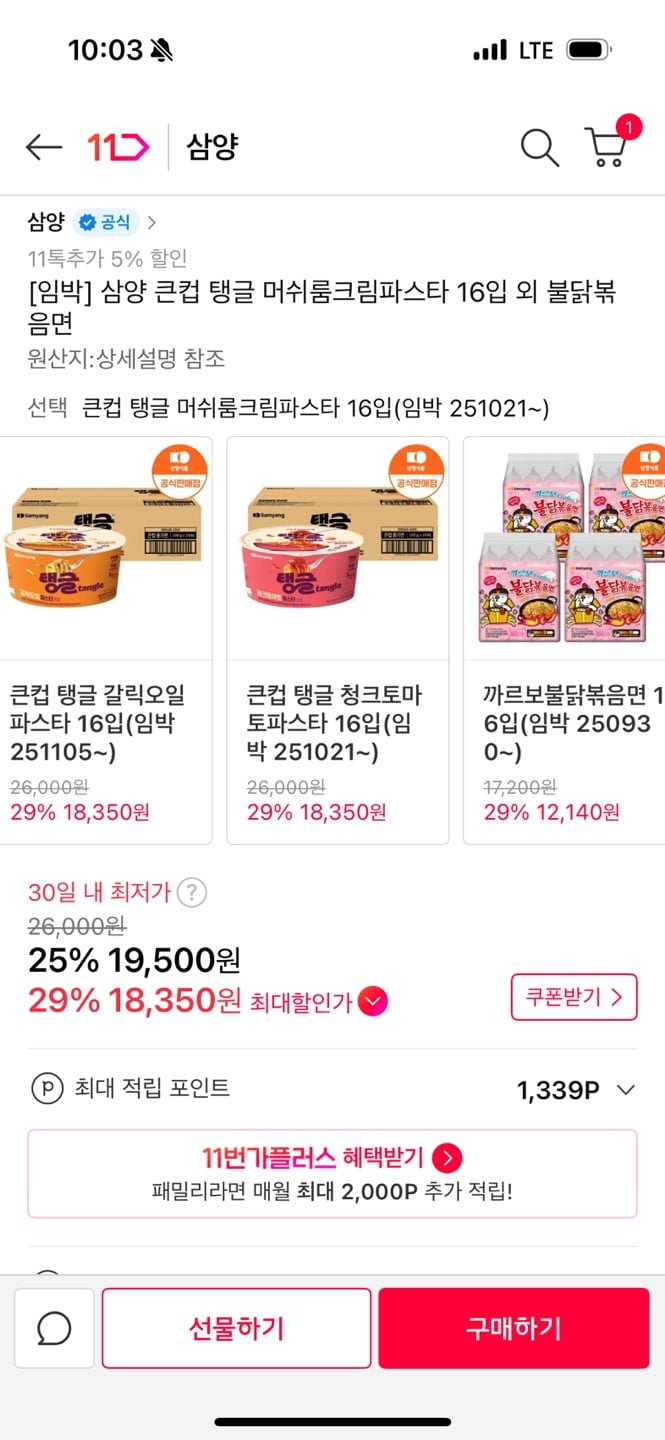Go back with the arrow icon
Screen dimensions: 665x1440
click(x=44, y=148)
